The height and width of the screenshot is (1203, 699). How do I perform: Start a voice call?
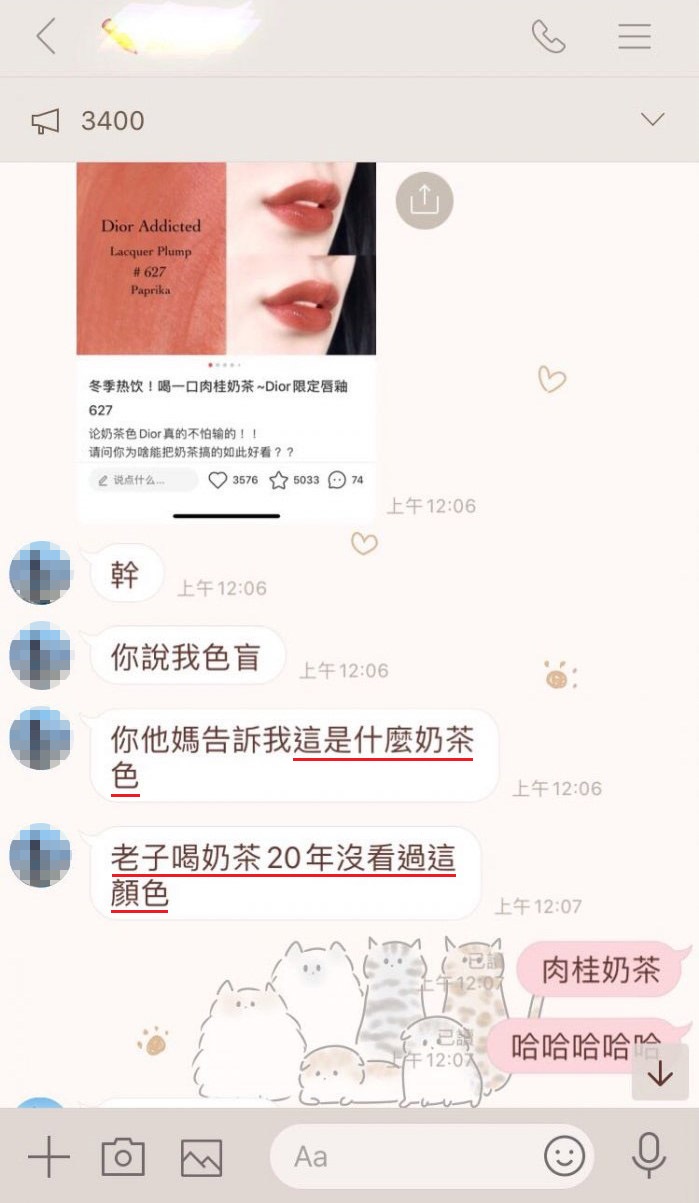tap(548, 37)
